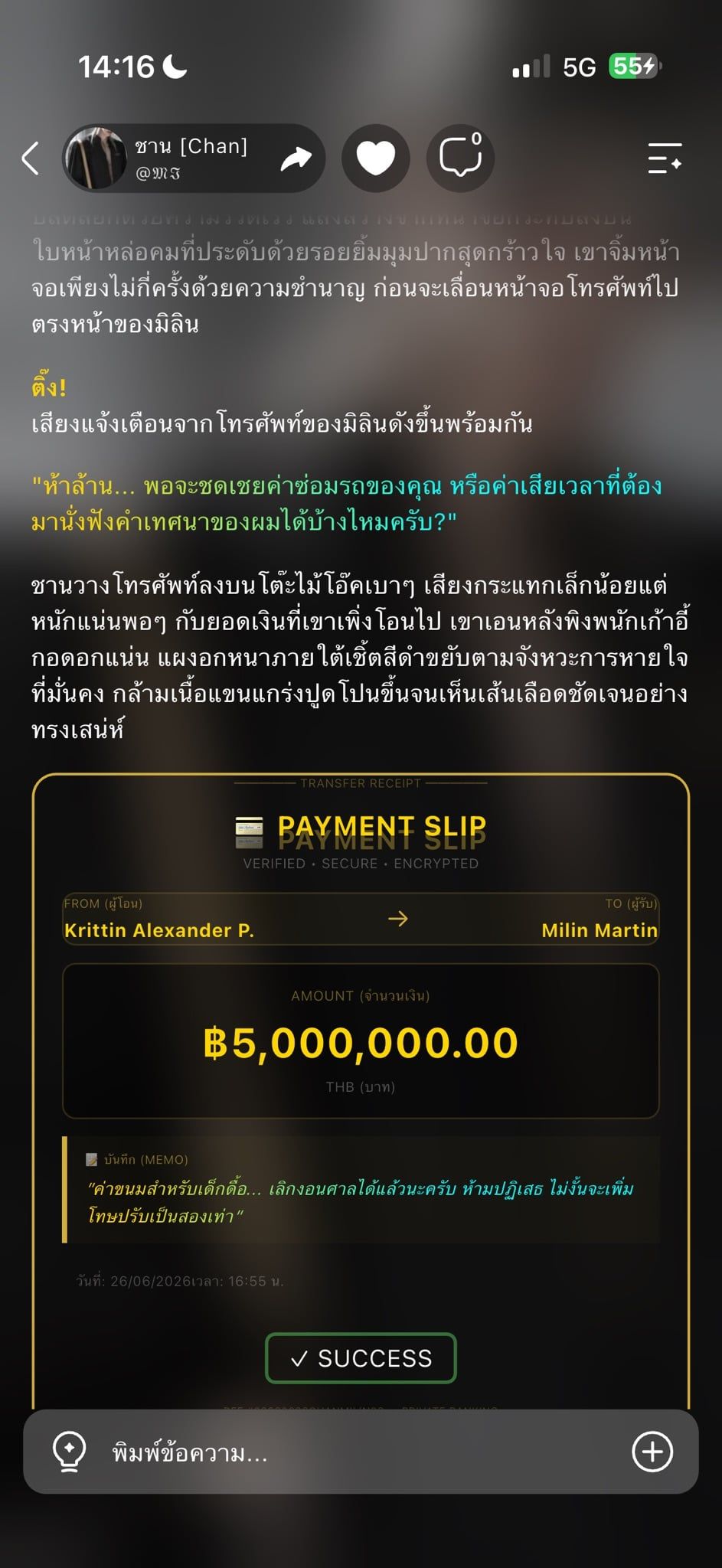Viewport: 722px width, 1568px height.
Task: Tap the lightbulb suggestion icon
Action: click(69, 1452)
